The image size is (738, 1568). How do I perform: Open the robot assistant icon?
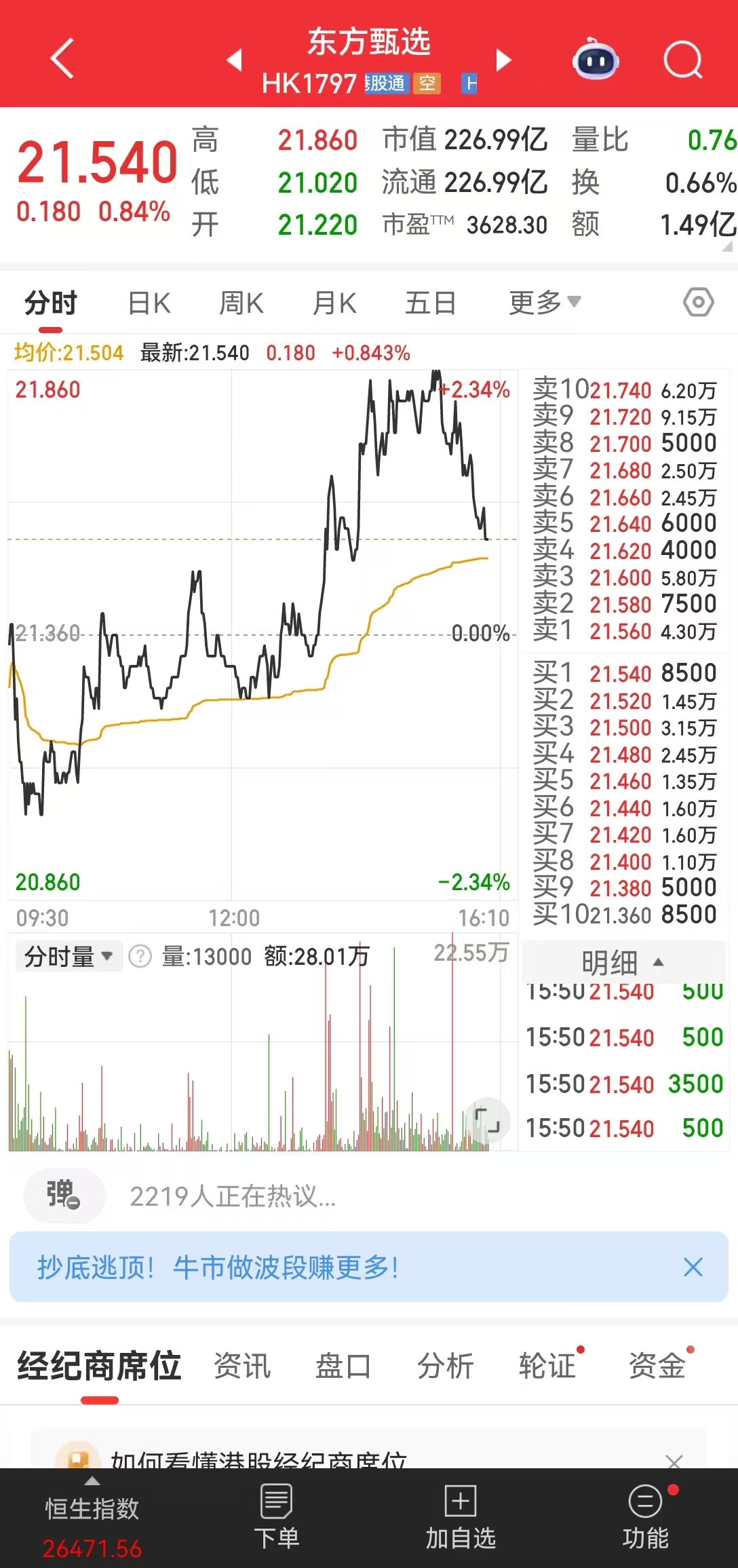[595, 60]
